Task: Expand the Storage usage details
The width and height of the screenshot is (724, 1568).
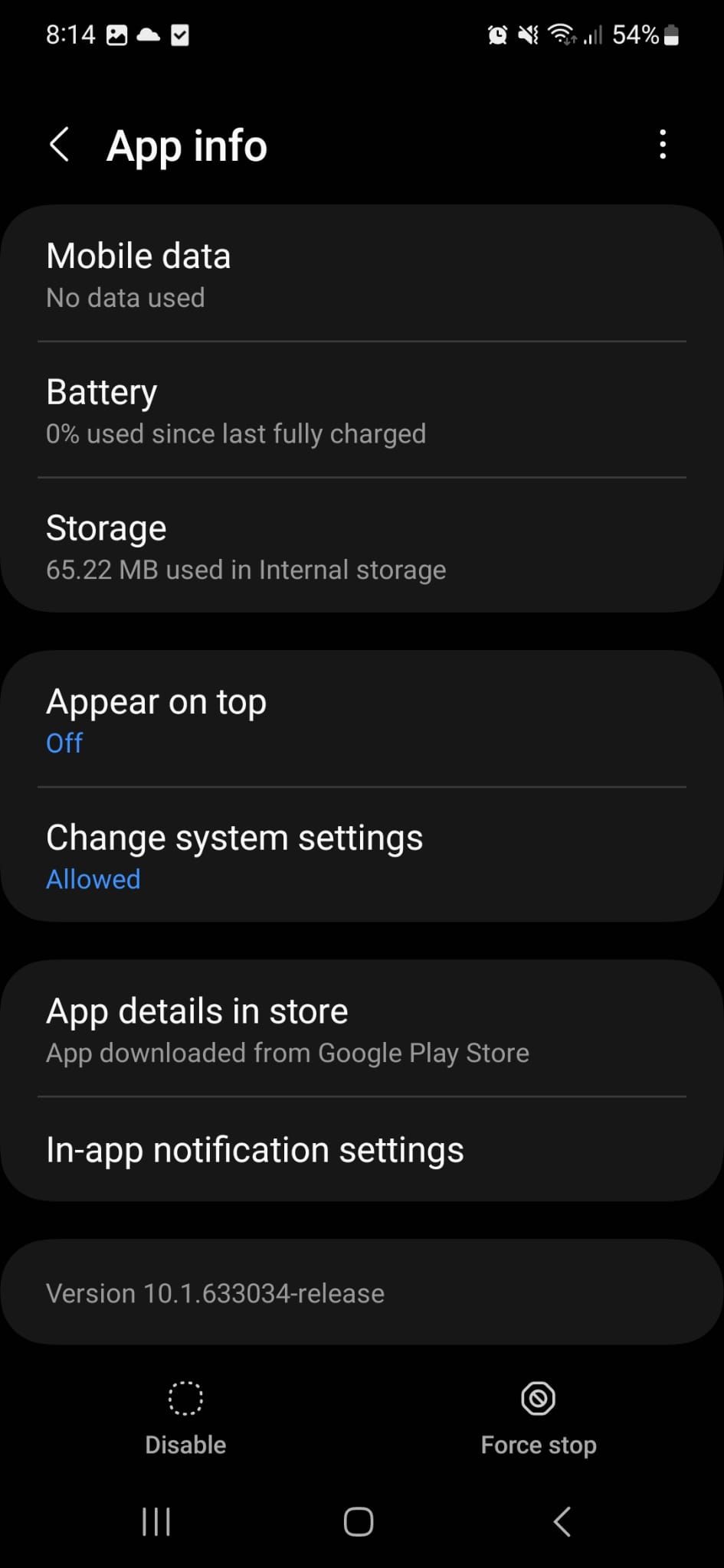Action: pyautogui.click(x=360, y=545)
